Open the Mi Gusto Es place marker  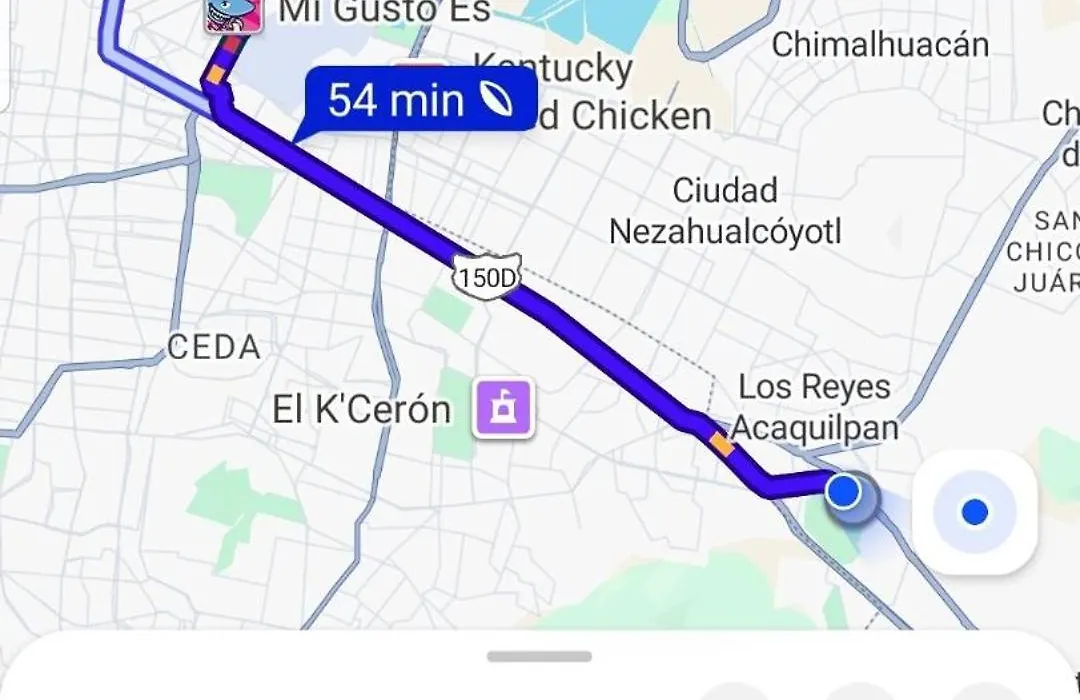(x=233, y=15)
